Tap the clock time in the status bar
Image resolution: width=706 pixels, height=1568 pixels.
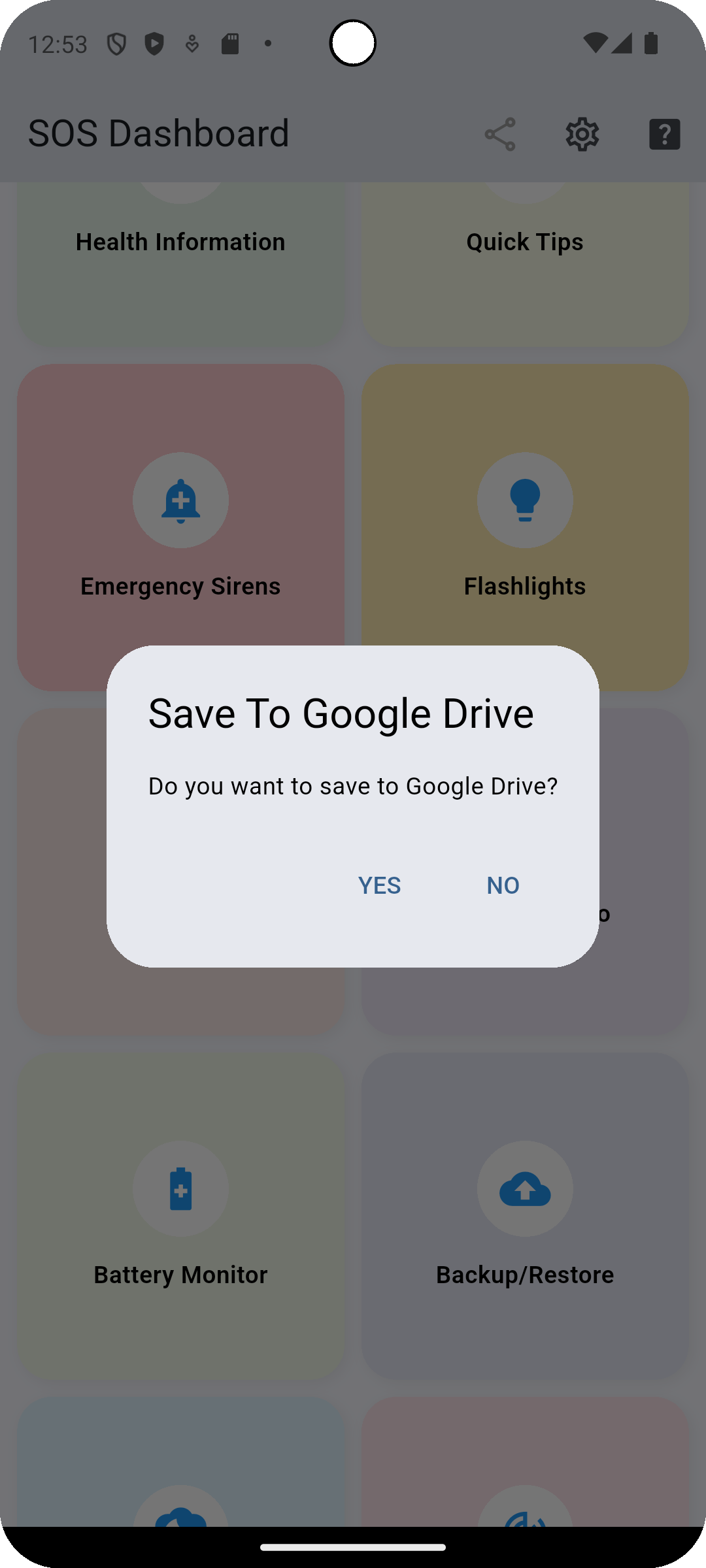(x=59, y=44)
